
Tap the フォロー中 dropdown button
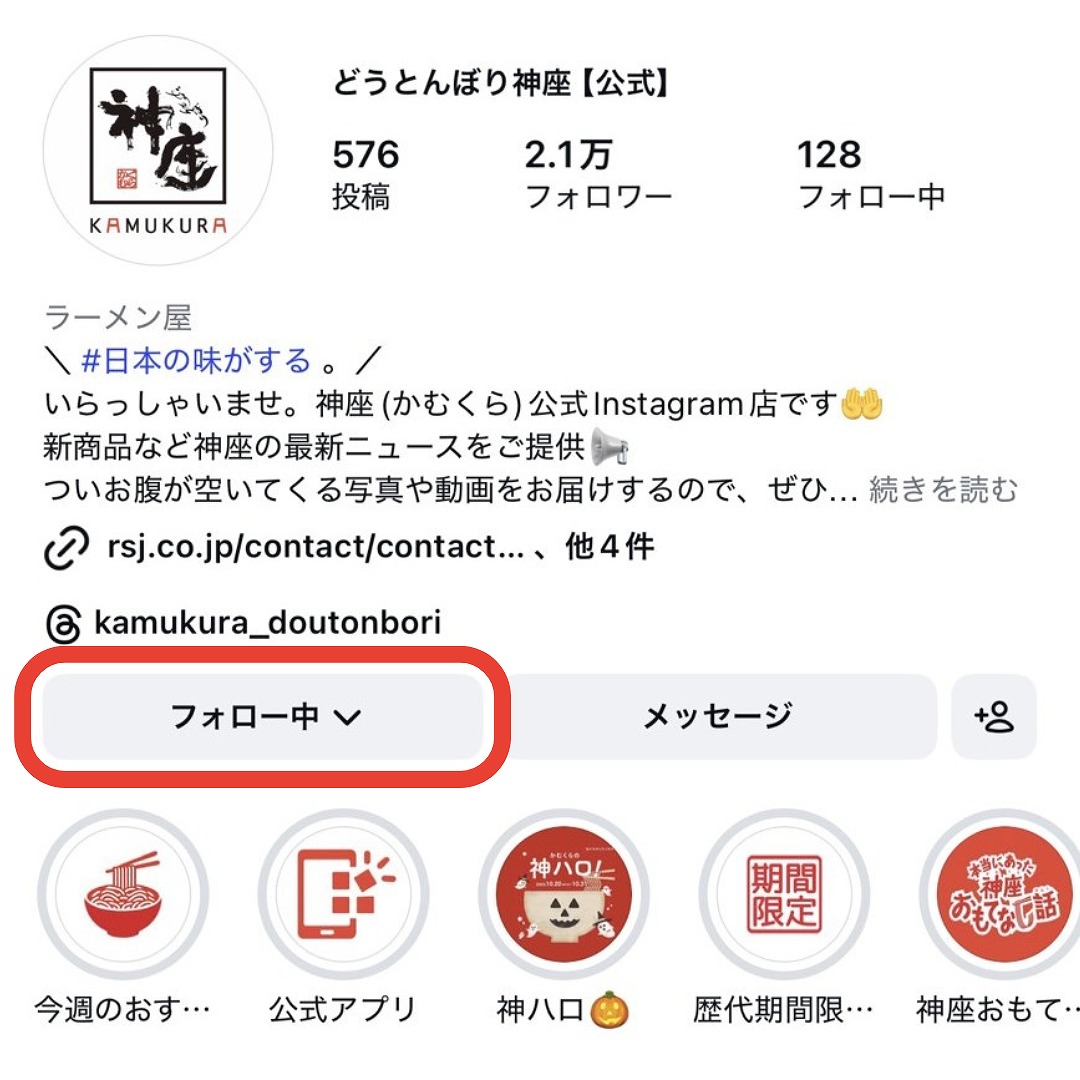263,716
